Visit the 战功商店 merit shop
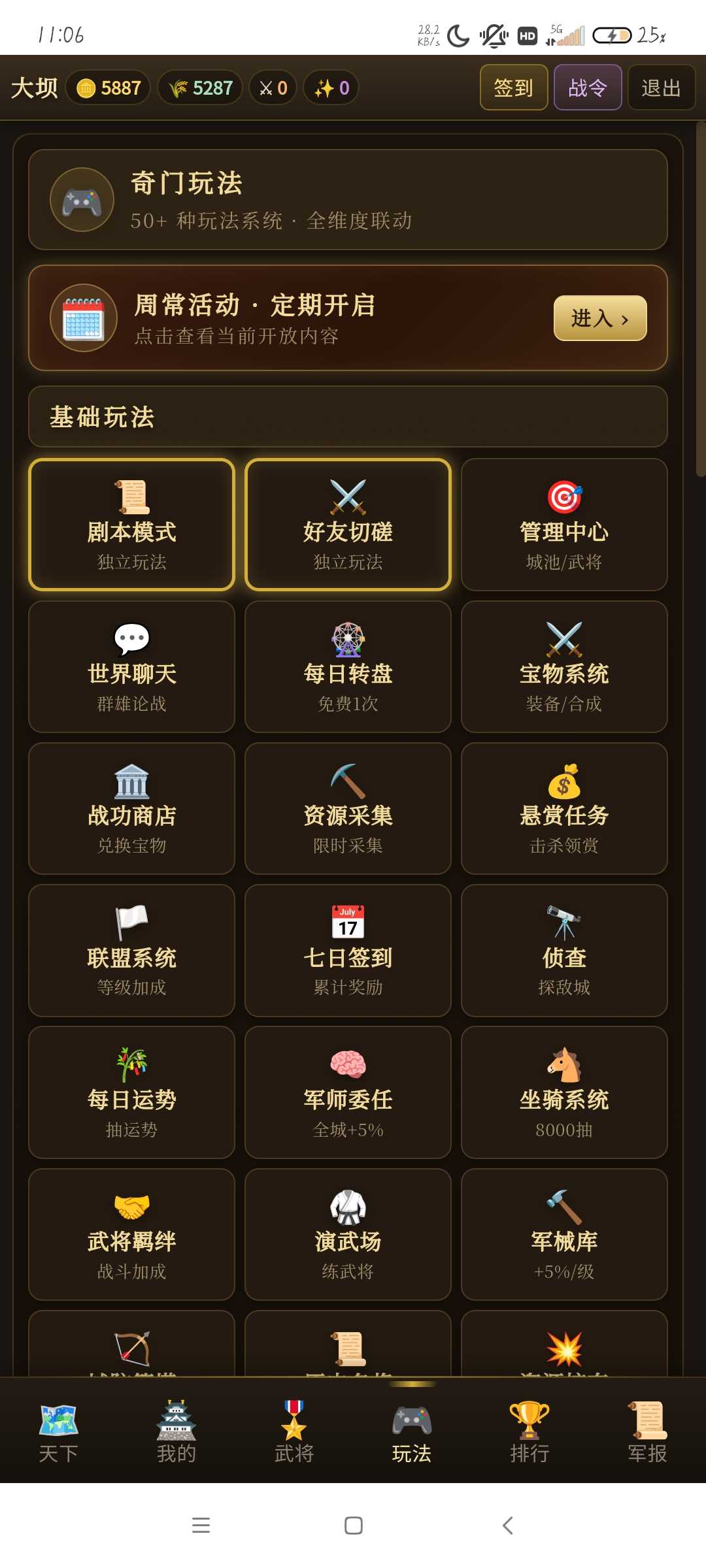 [x=131, y=808]
